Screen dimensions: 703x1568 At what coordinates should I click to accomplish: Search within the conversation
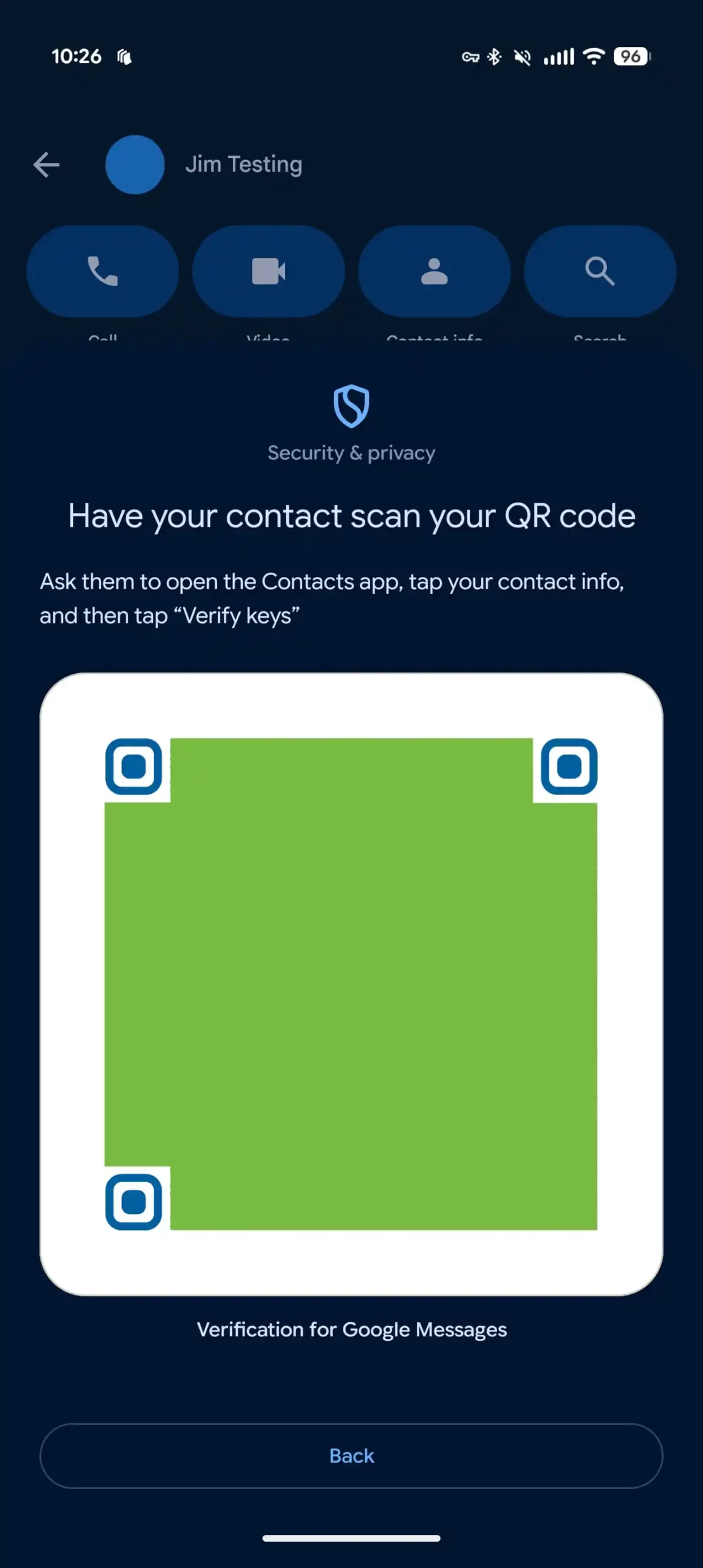[599, 271]
